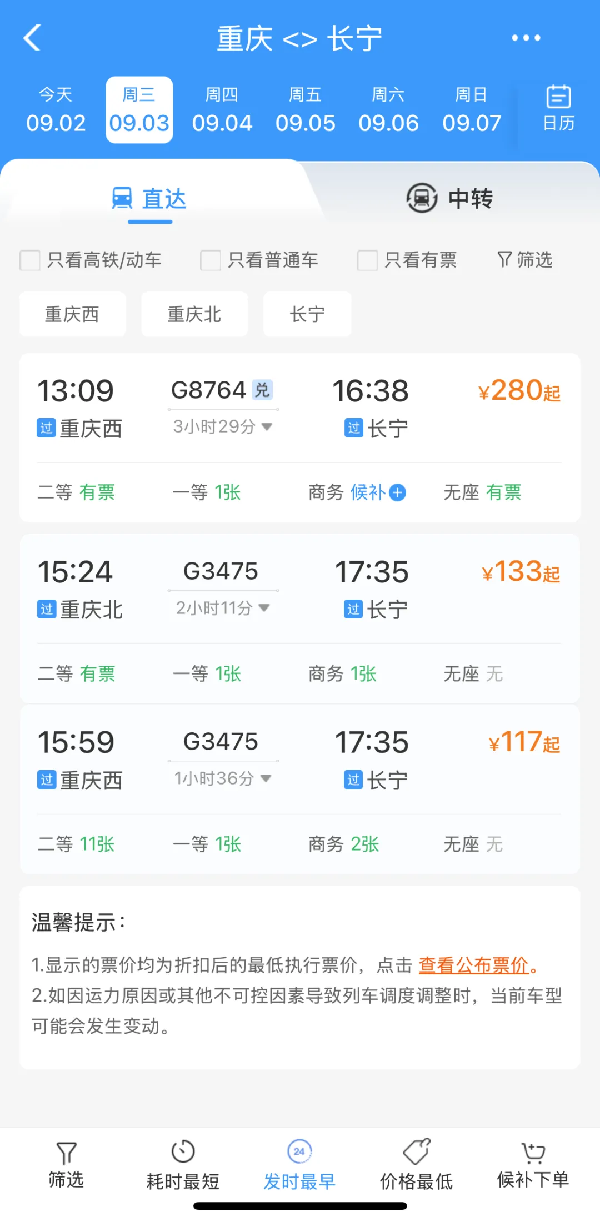Image resolution: width=600 pixels, height=1222 pixels.
Task: Select date 周六 09.06
Action: point(388,110)
